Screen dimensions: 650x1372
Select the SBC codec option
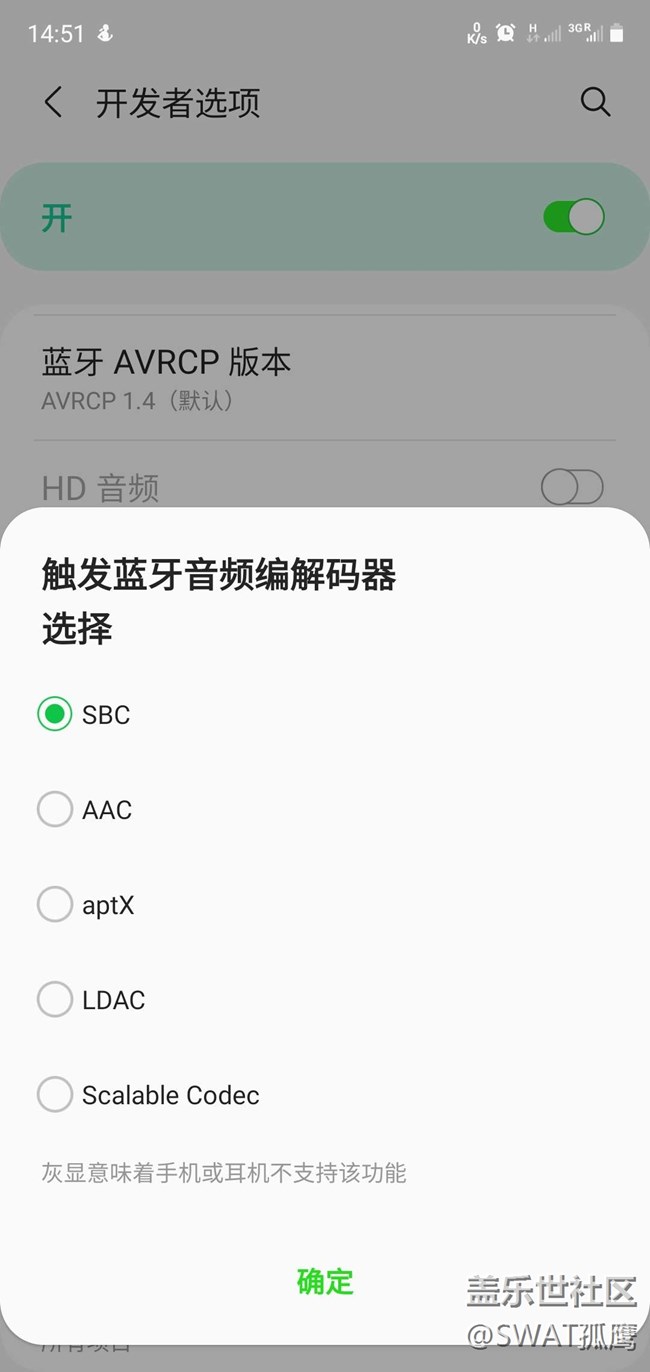(x=55, y=714)
